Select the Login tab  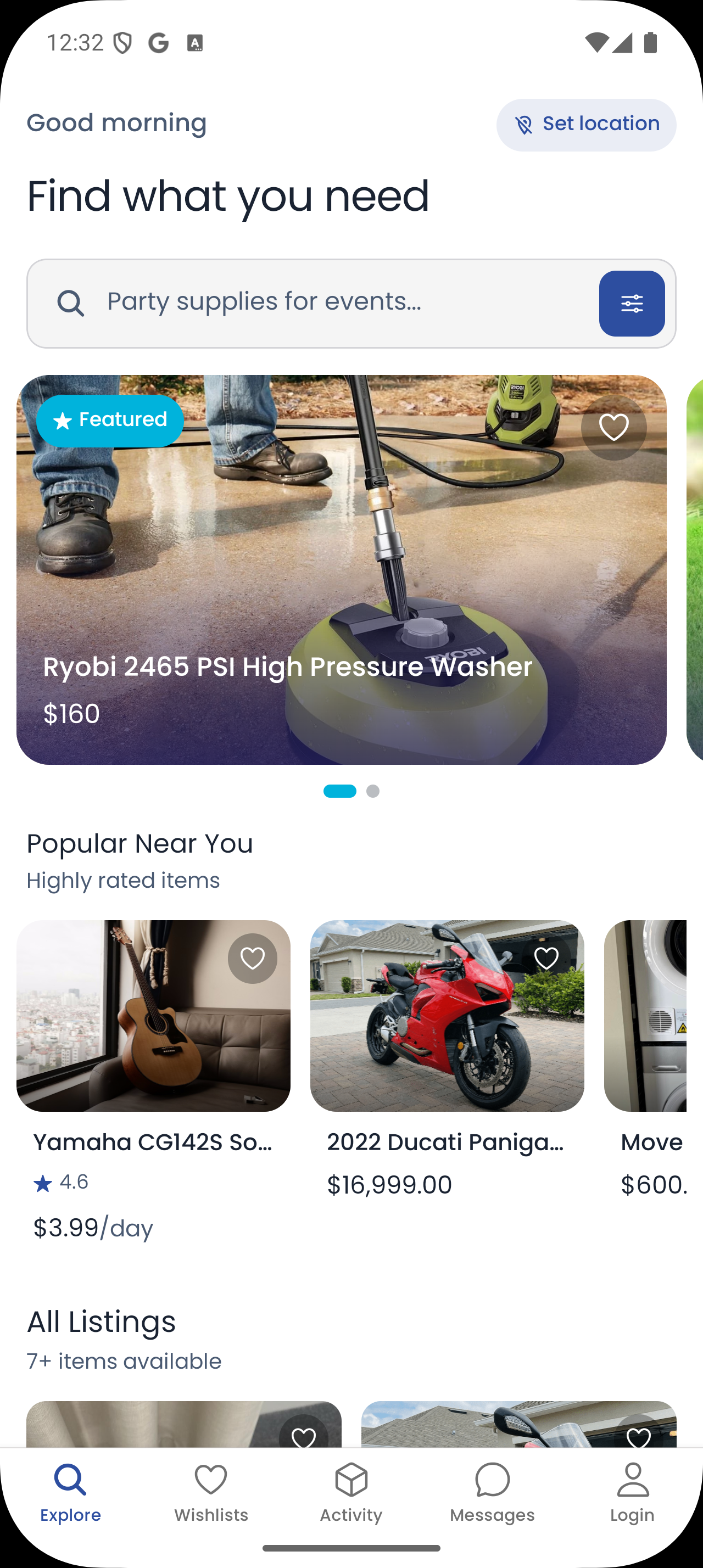[x=632, y=1493]
